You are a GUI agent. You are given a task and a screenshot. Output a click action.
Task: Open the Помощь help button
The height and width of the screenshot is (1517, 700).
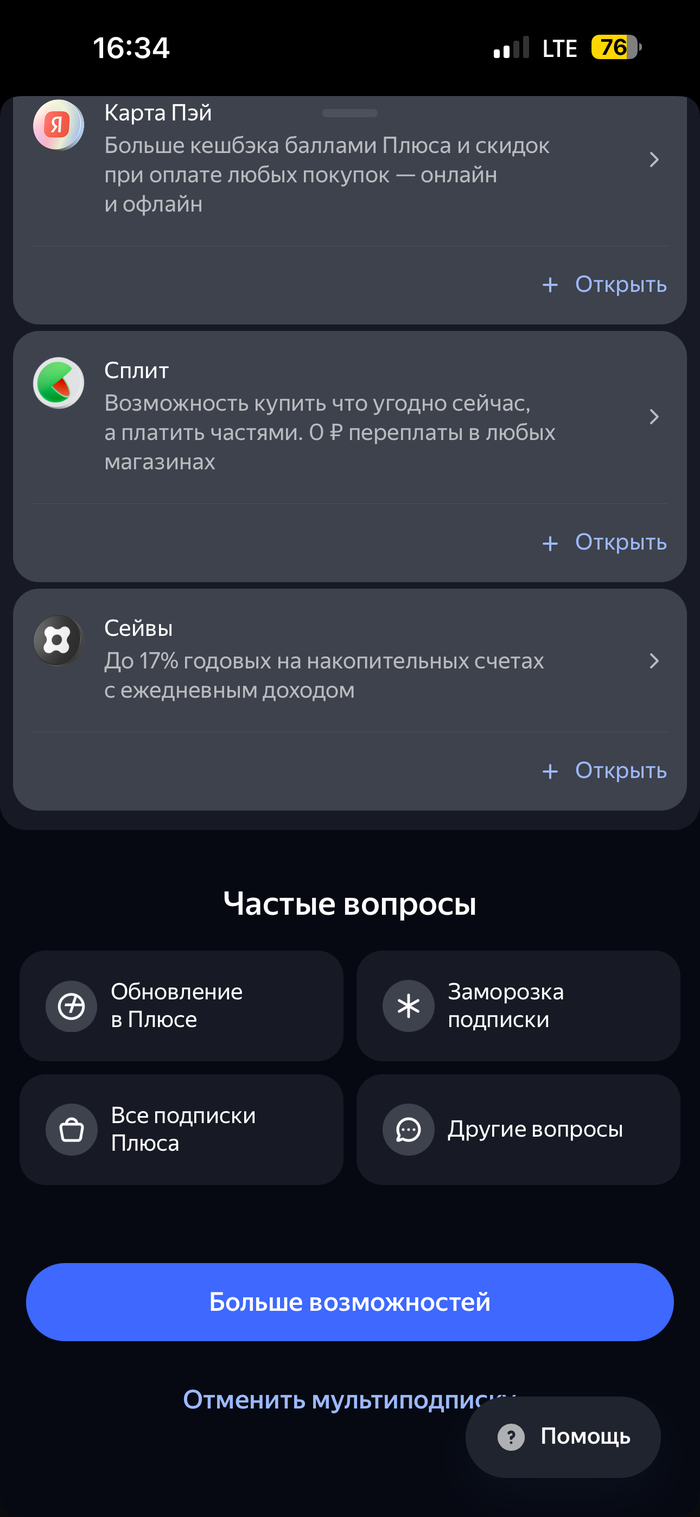pos(563,1437)
